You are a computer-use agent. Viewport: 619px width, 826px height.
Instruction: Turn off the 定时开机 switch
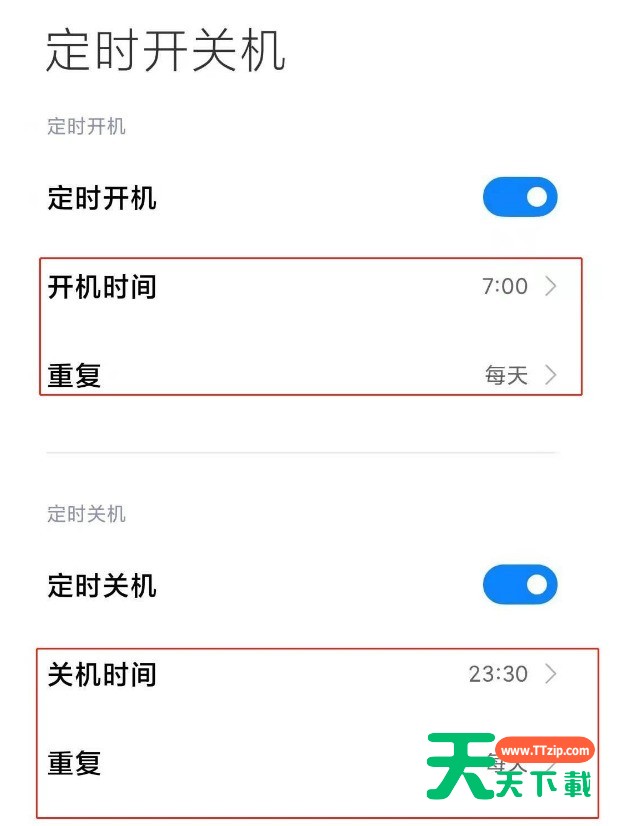[519, 197]
